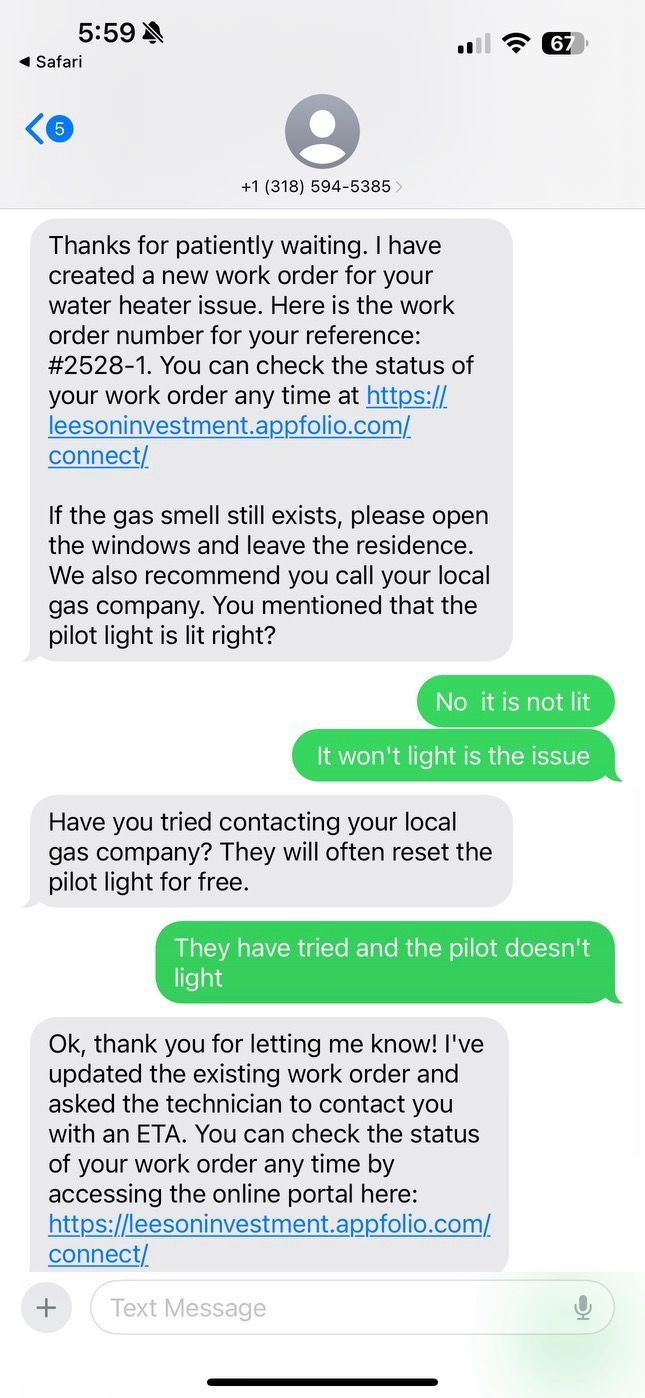
Task: Tap the plus button for attachments
Action: 46,1308
